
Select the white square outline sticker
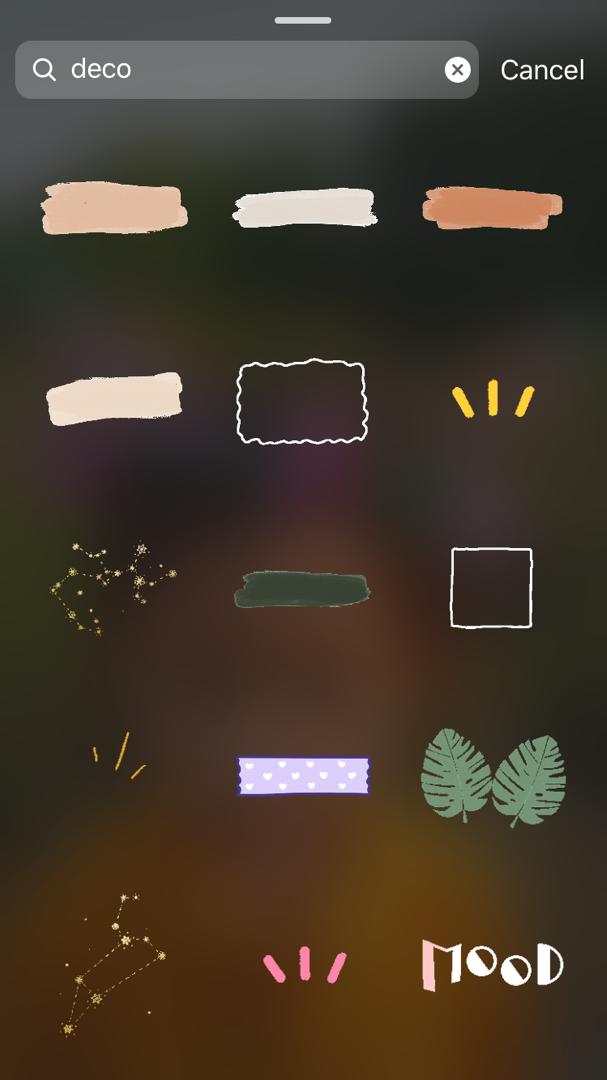click(491, 588)
